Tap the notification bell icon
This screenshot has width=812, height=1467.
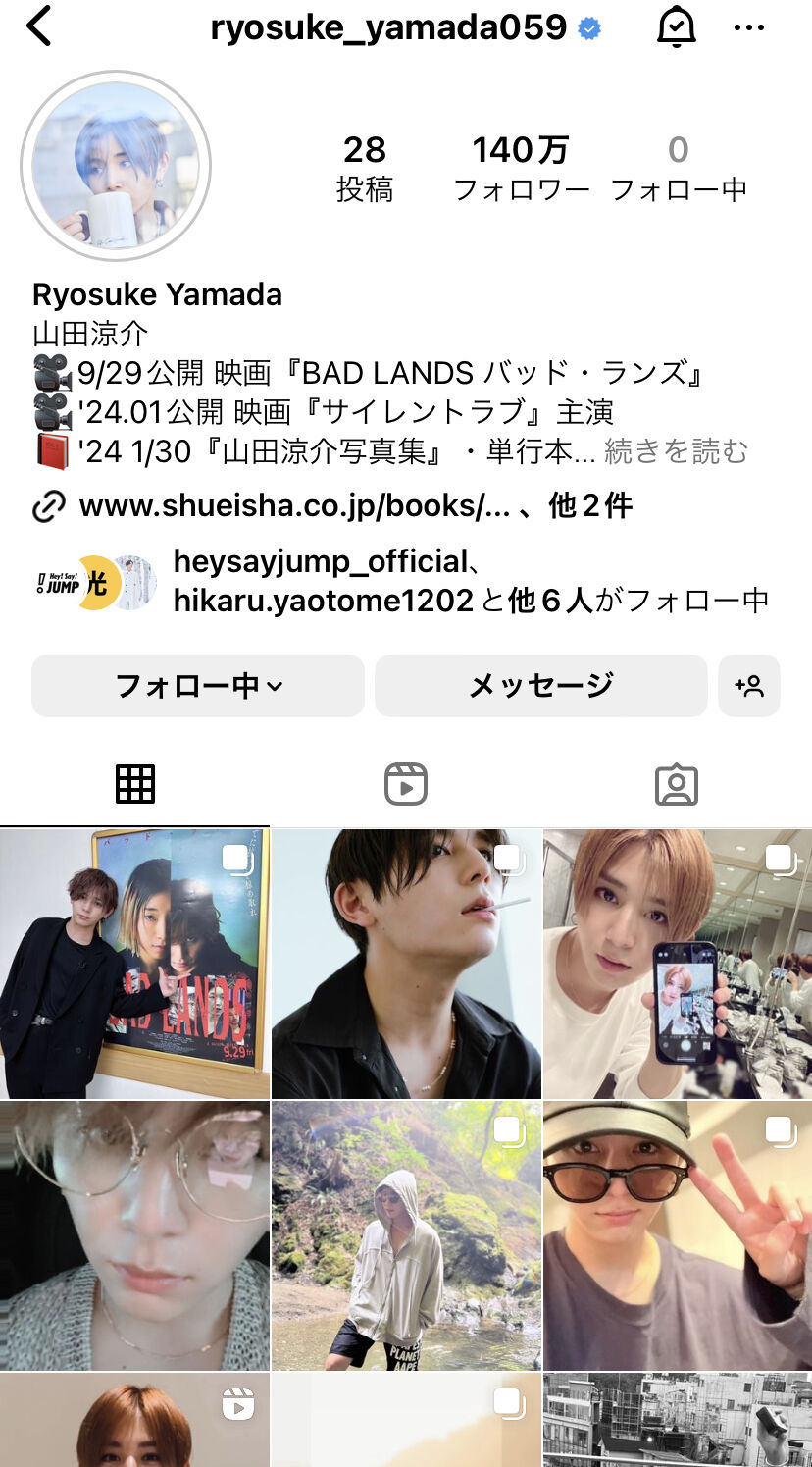[677, 26]
